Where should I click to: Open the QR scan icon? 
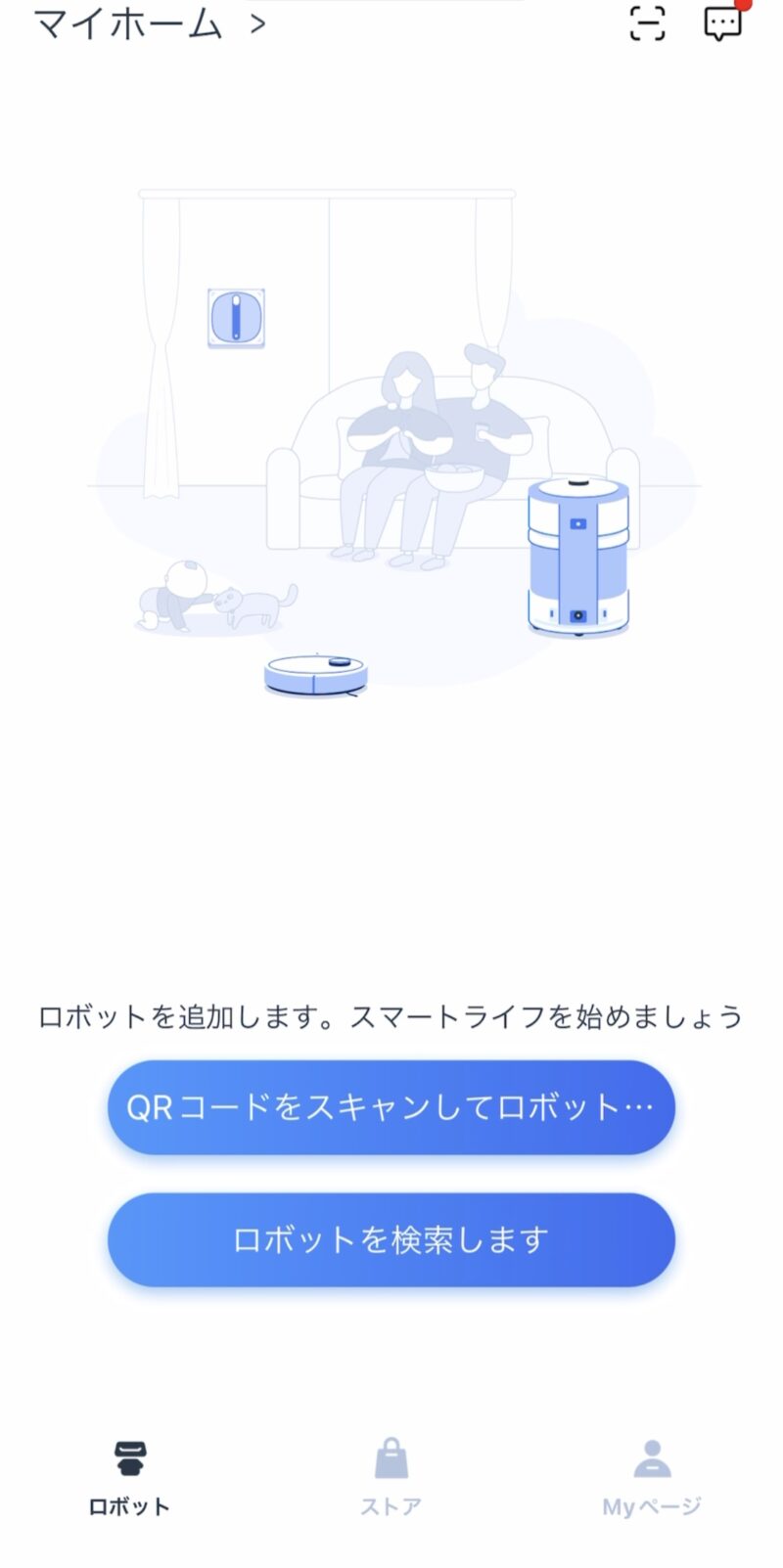[647, 23]
